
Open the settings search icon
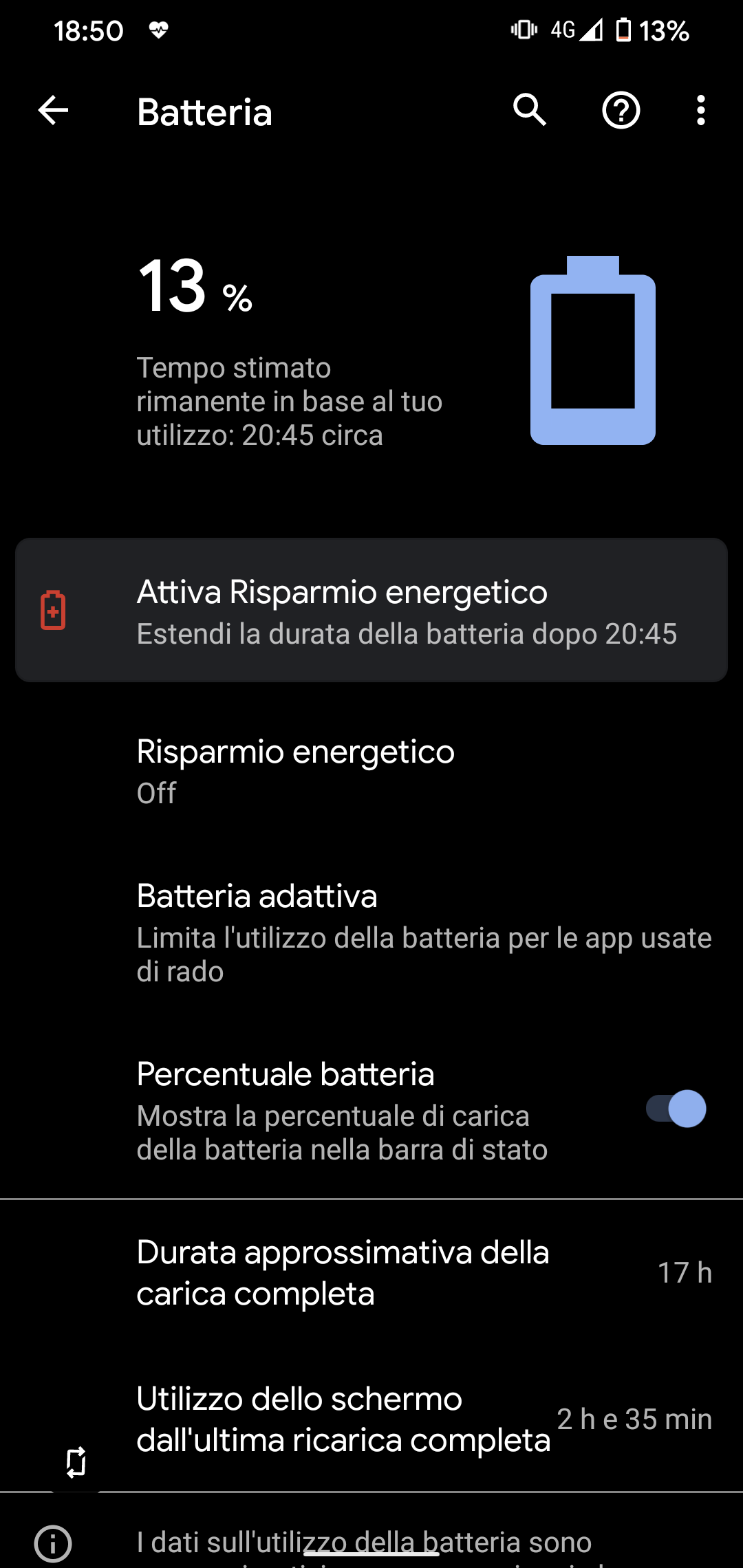[x=529, y=110]
